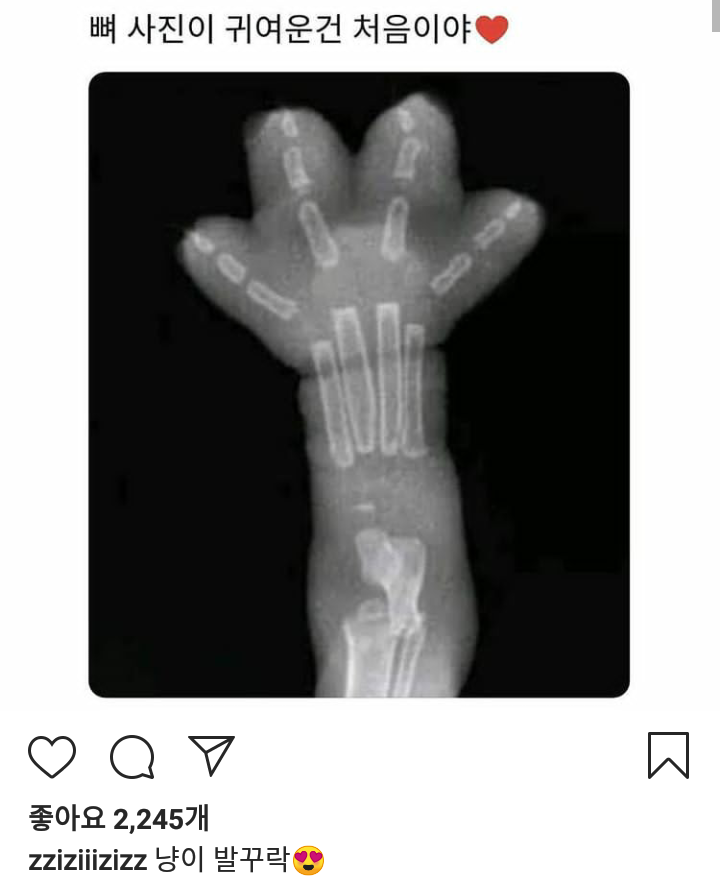Screen dimensions: 720x893
Task: Share the post via the paper plane icon
Action: pyautogui.click(x=211, y=756)
